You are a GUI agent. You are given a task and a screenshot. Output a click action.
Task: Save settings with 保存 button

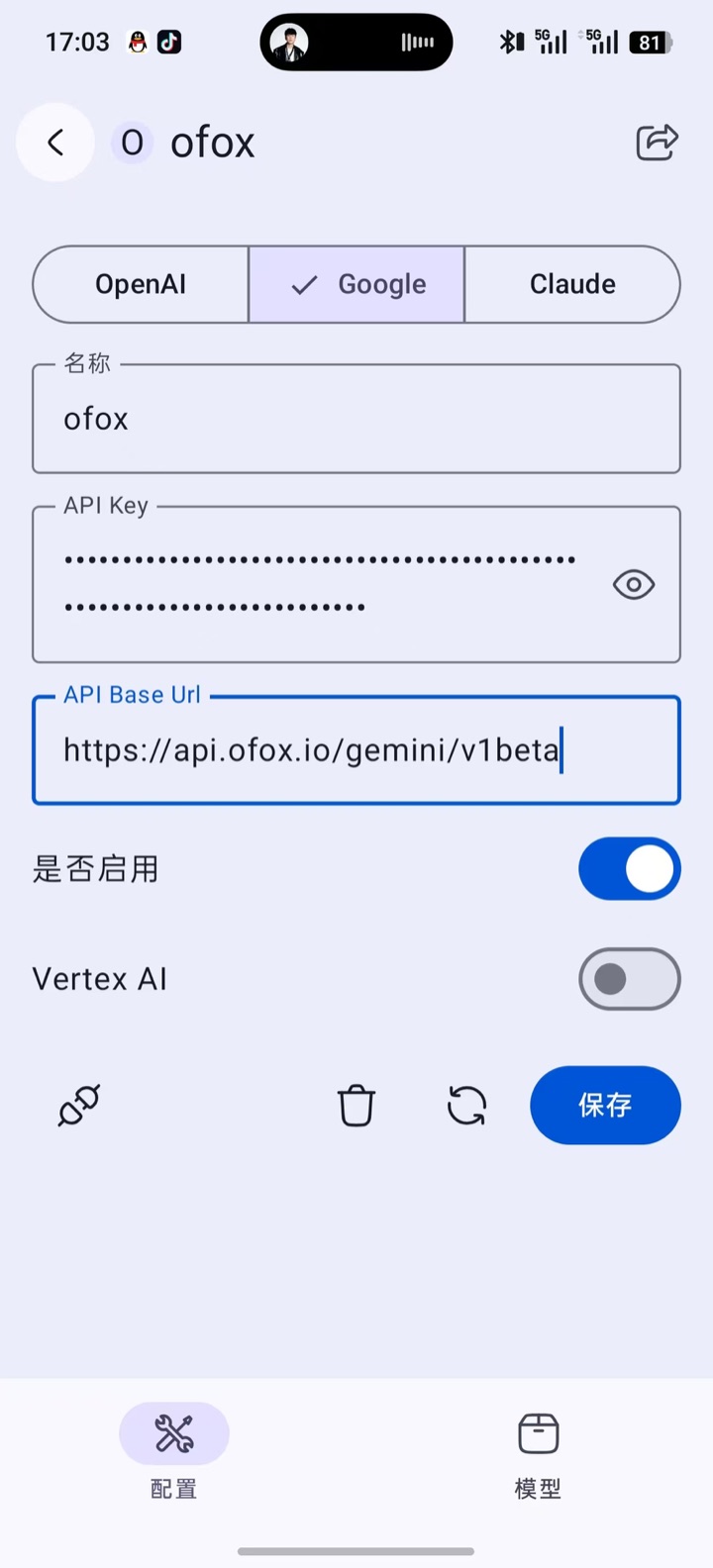tap(605, 1105)
